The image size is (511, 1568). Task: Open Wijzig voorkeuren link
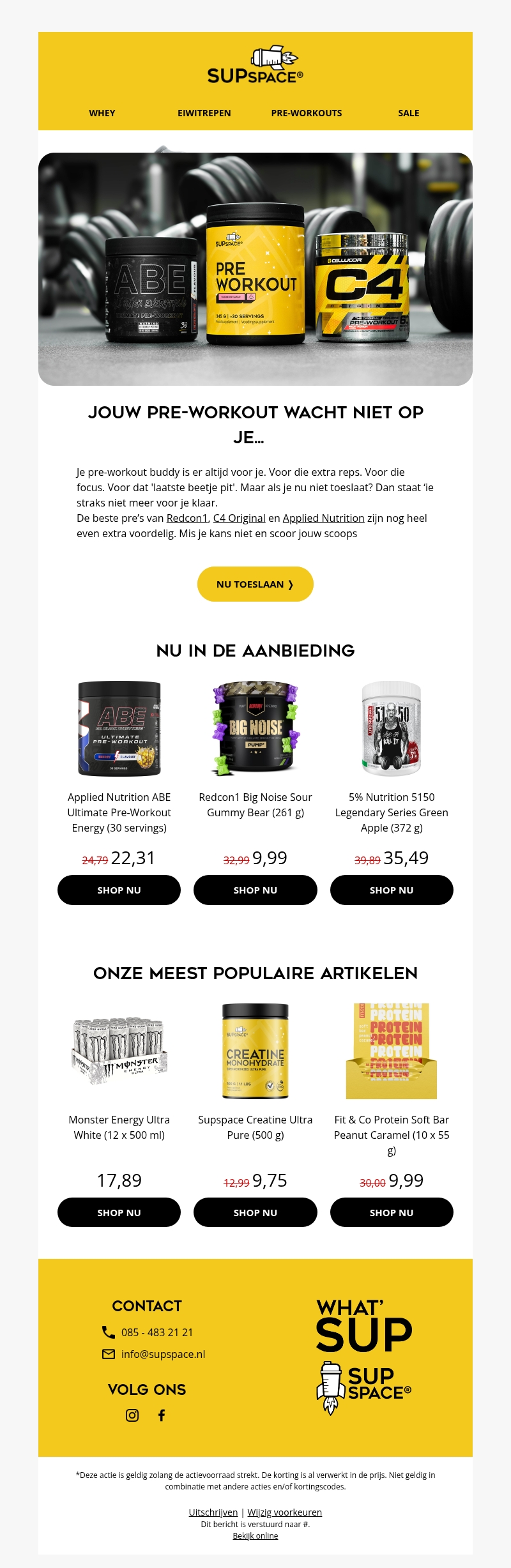click(285, 1512)
